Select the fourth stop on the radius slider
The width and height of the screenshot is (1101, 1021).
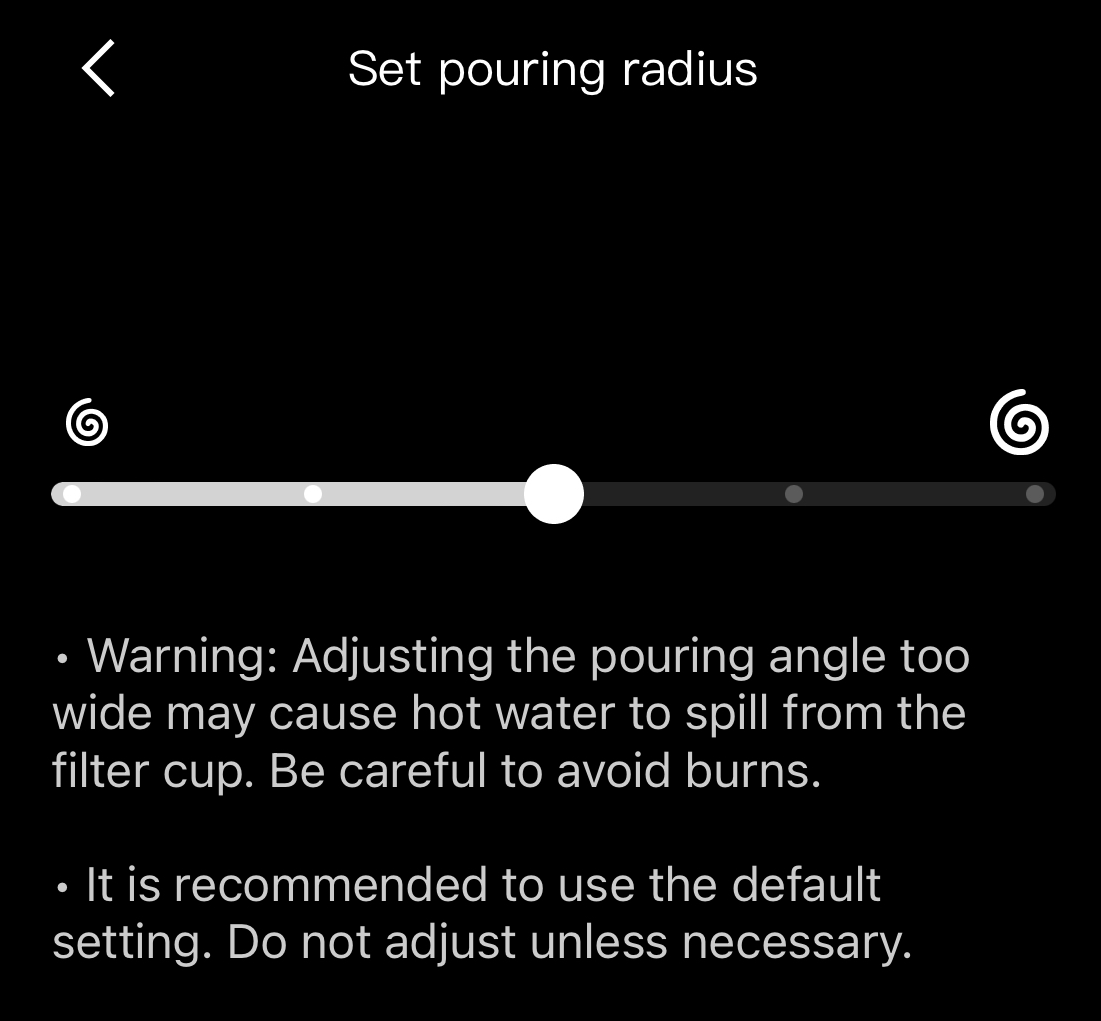794,494
